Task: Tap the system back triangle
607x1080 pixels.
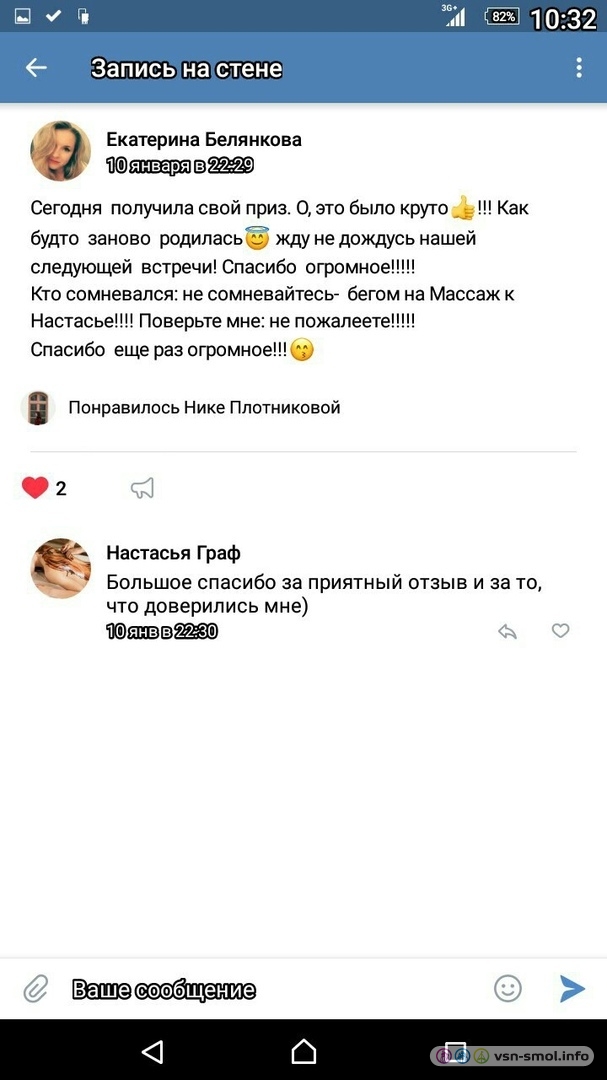Action: click(152, 1051)
